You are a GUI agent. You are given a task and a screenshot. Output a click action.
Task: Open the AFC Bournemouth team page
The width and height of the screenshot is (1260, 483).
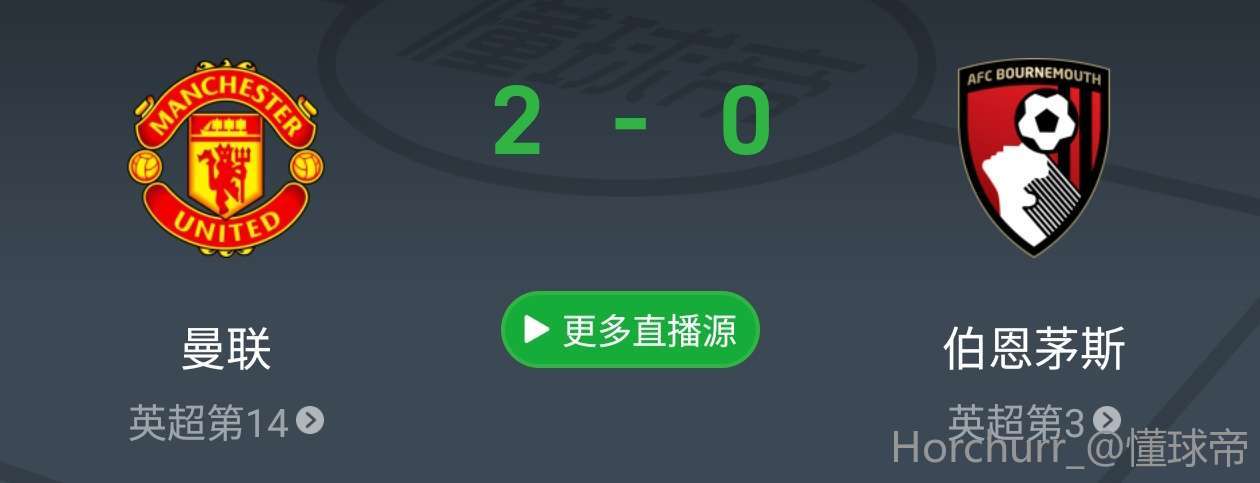[x=1033, y=157]
